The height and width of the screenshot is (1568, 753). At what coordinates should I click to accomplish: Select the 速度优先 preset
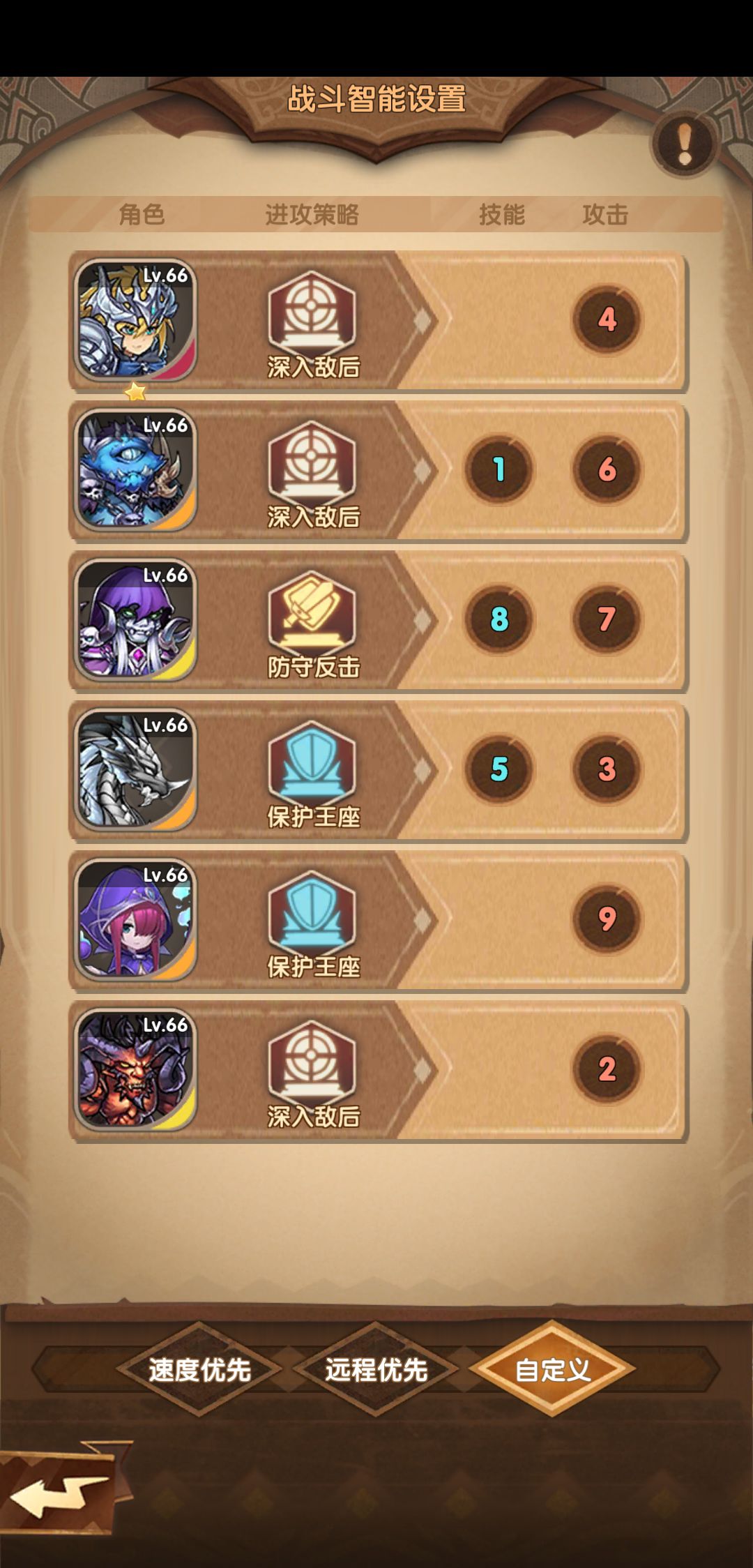coord(199,1369)
